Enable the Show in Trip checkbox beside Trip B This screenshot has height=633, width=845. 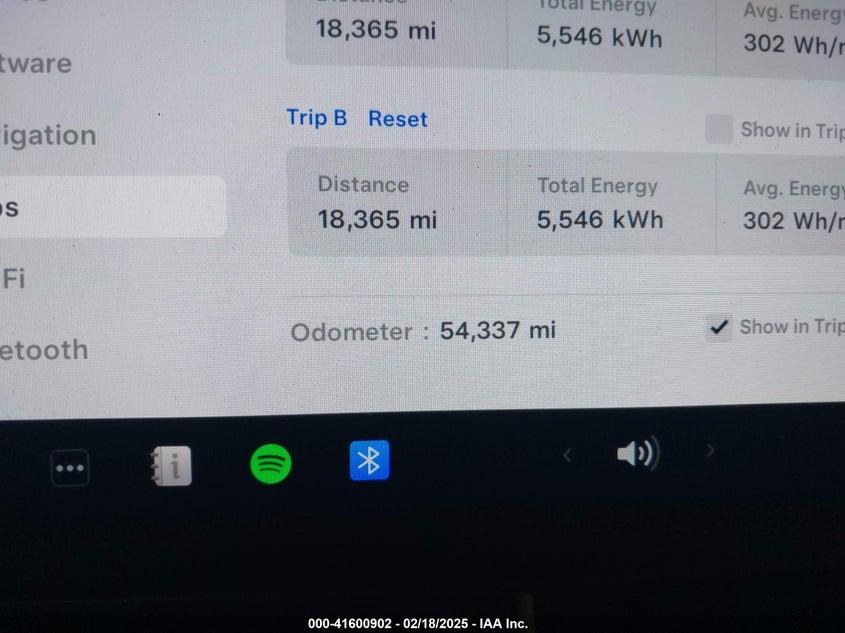coord(719,129)
